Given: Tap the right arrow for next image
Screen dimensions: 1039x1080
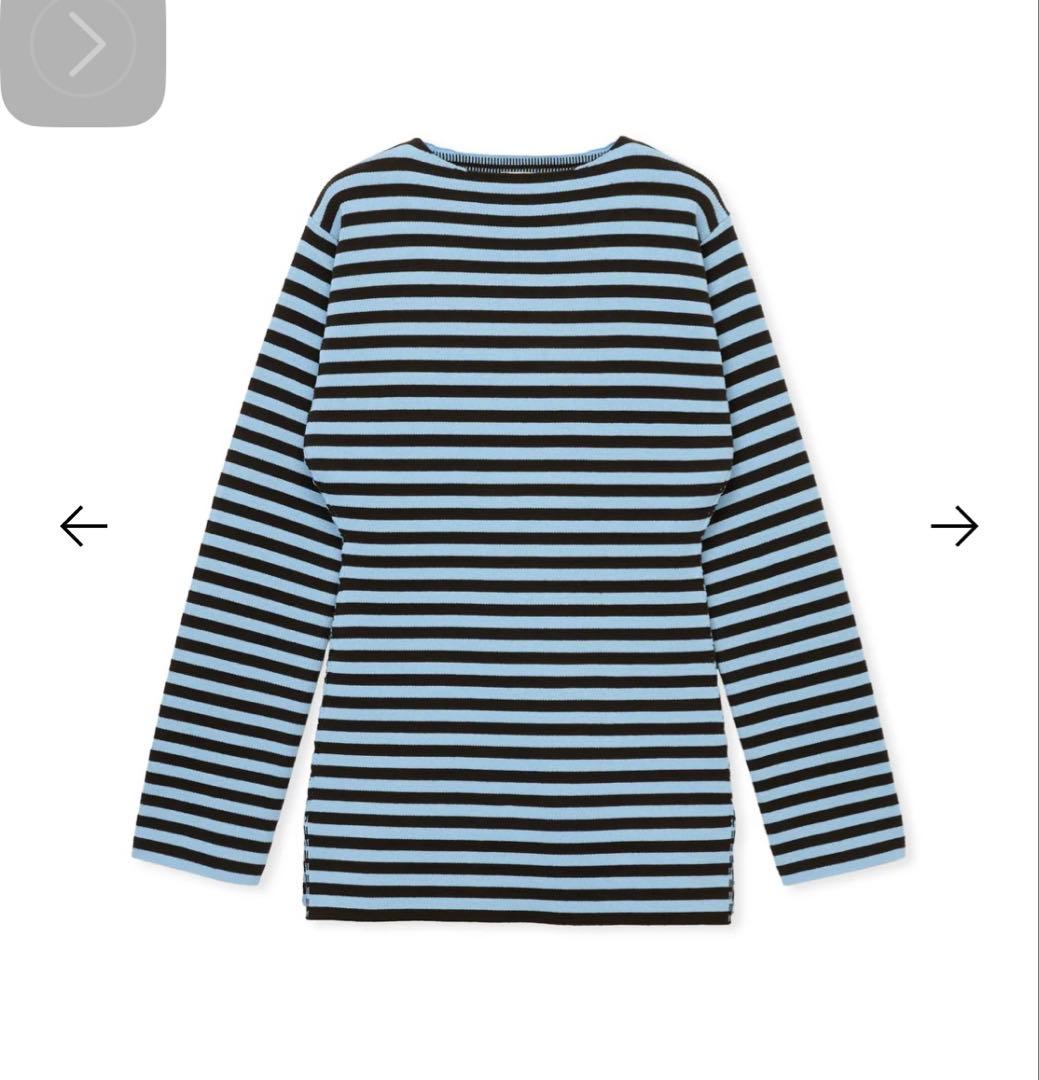Looking at the screenshot, I should [x=954, y=526].
